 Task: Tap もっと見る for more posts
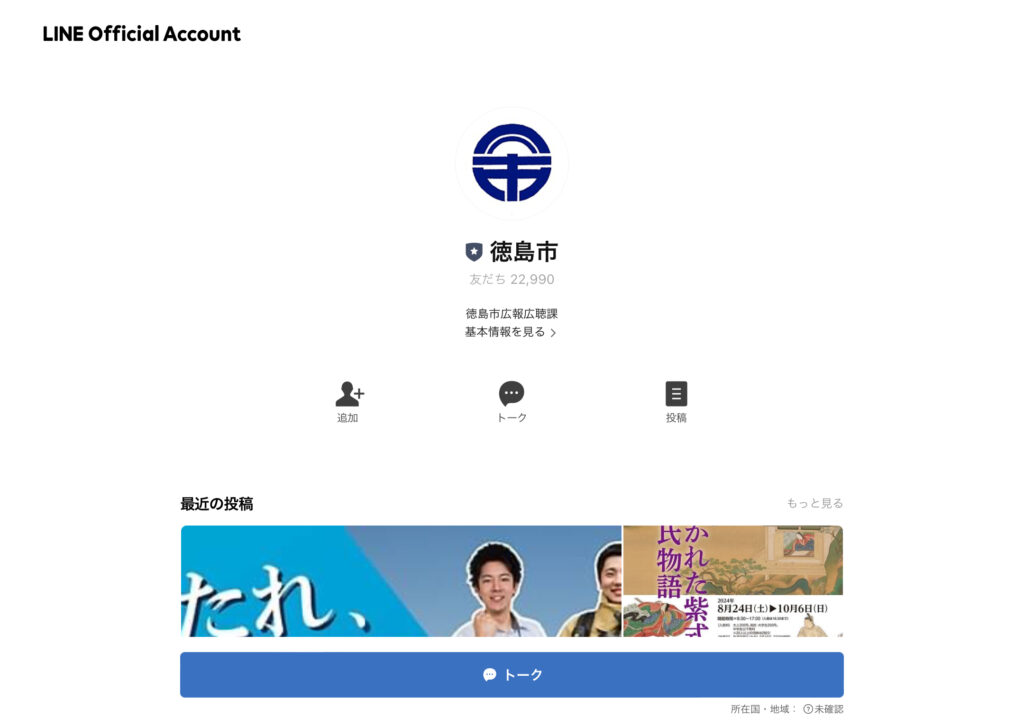(x=814, y=503)
